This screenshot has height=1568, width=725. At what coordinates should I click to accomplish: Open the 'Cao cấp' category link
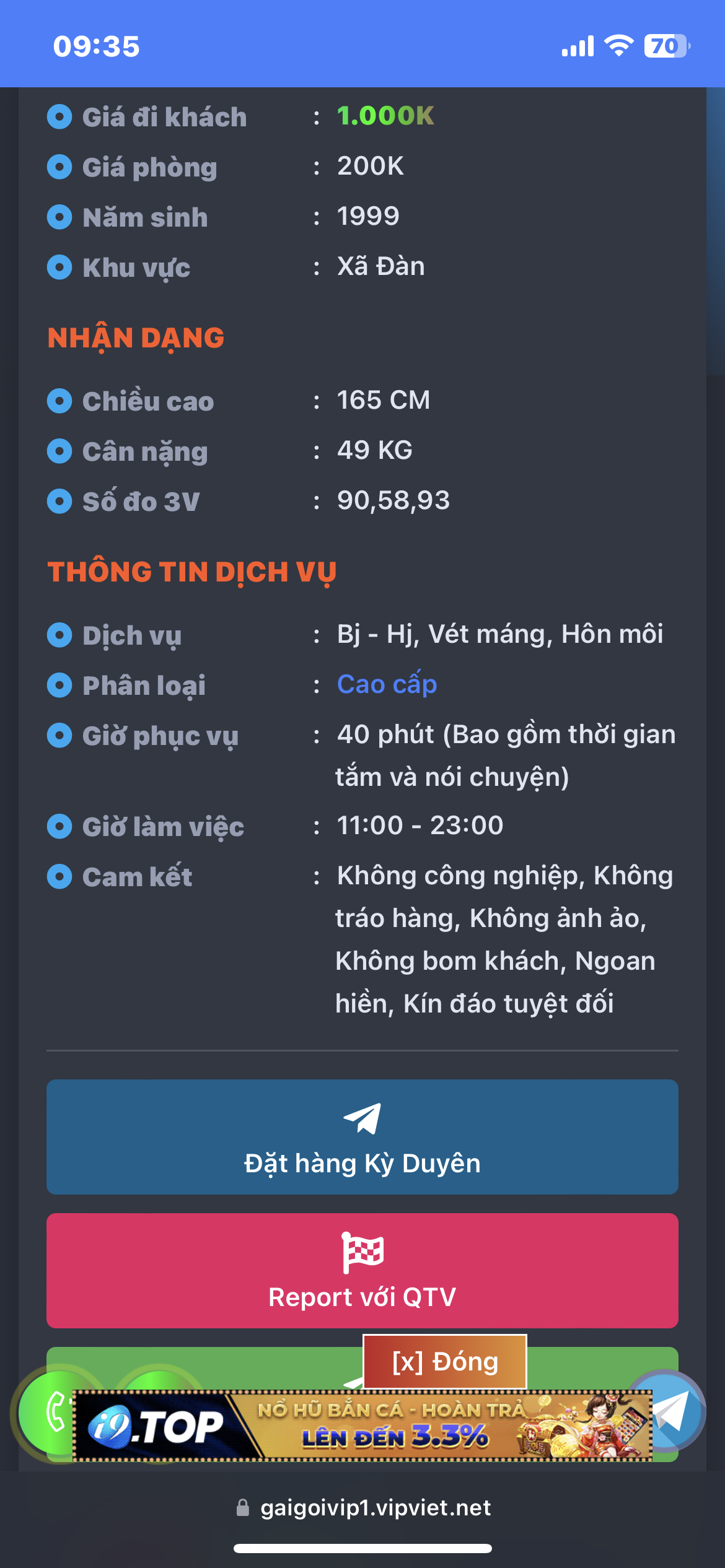pos(387,685)
